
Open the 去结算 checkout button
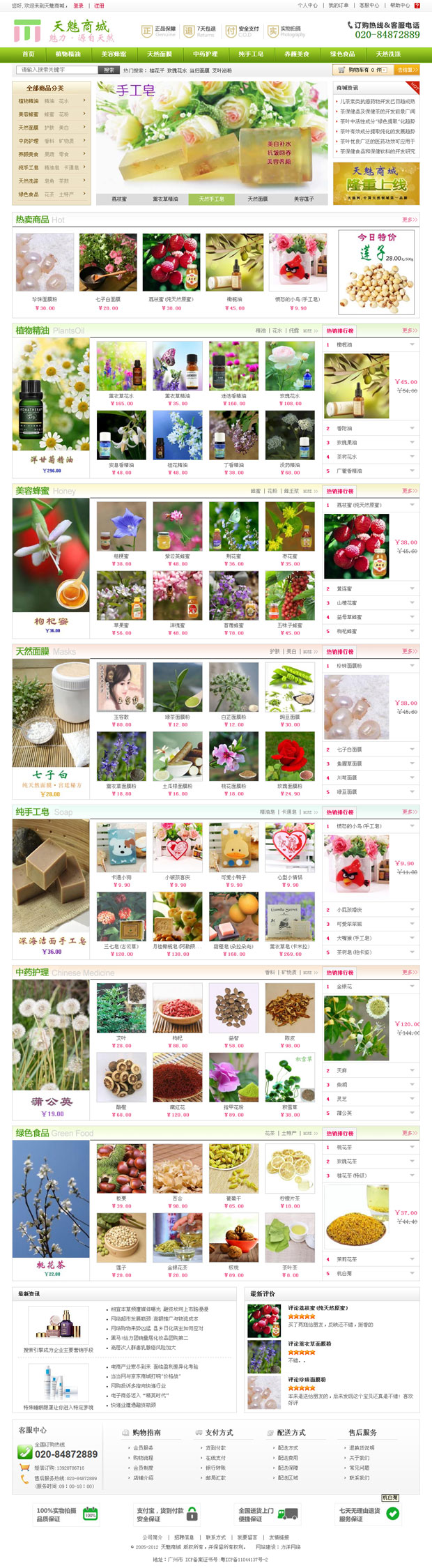[407, 70]
